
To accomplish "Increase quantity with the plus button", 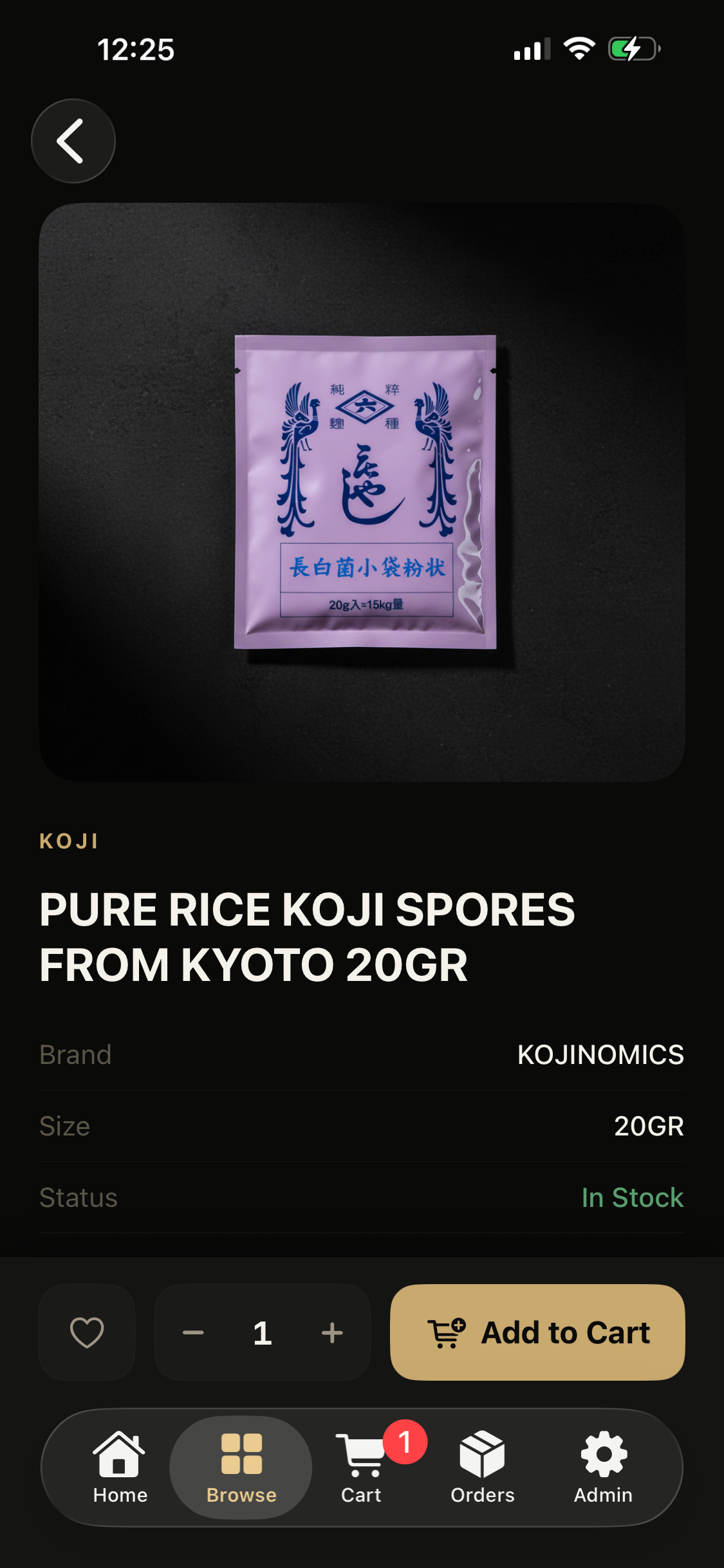I will [333, 1332].
